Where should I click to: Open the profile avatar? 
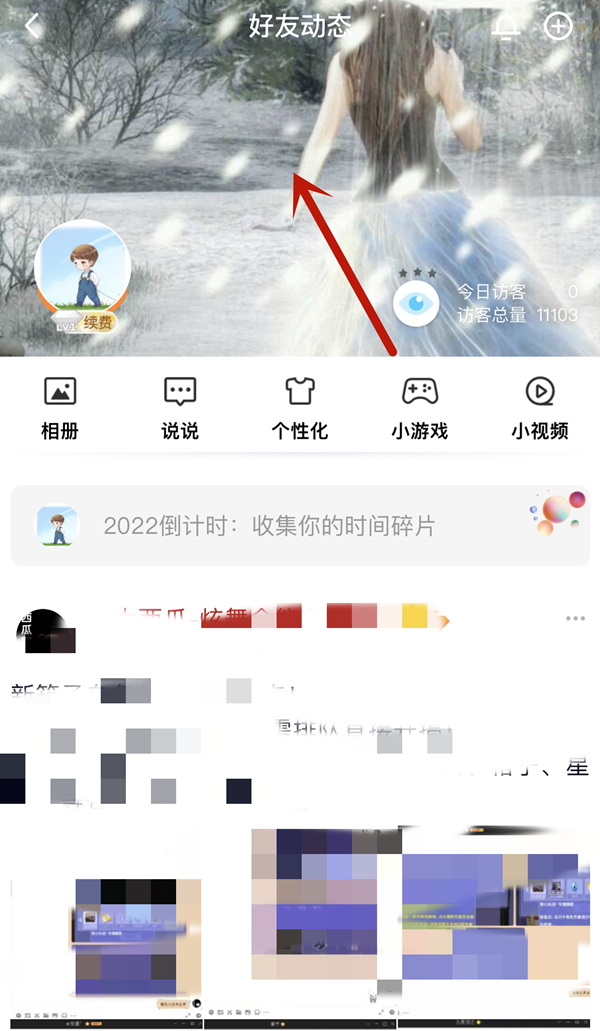coord(82,268)
